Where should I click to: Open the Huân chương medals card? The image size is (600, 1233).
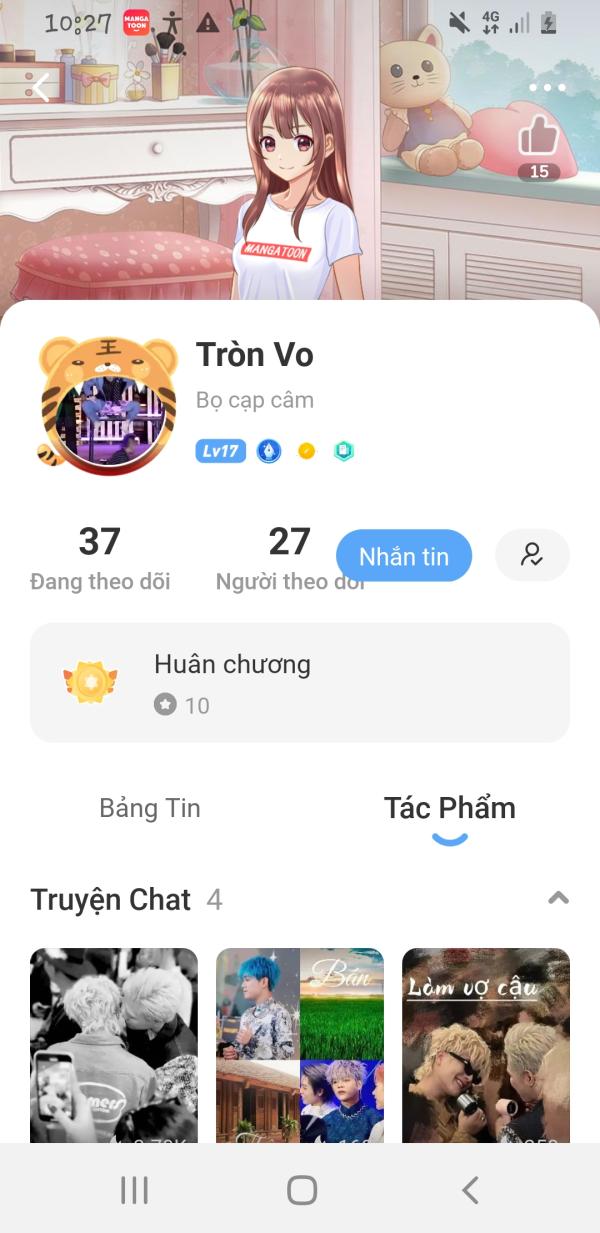(x=300, y=683)
